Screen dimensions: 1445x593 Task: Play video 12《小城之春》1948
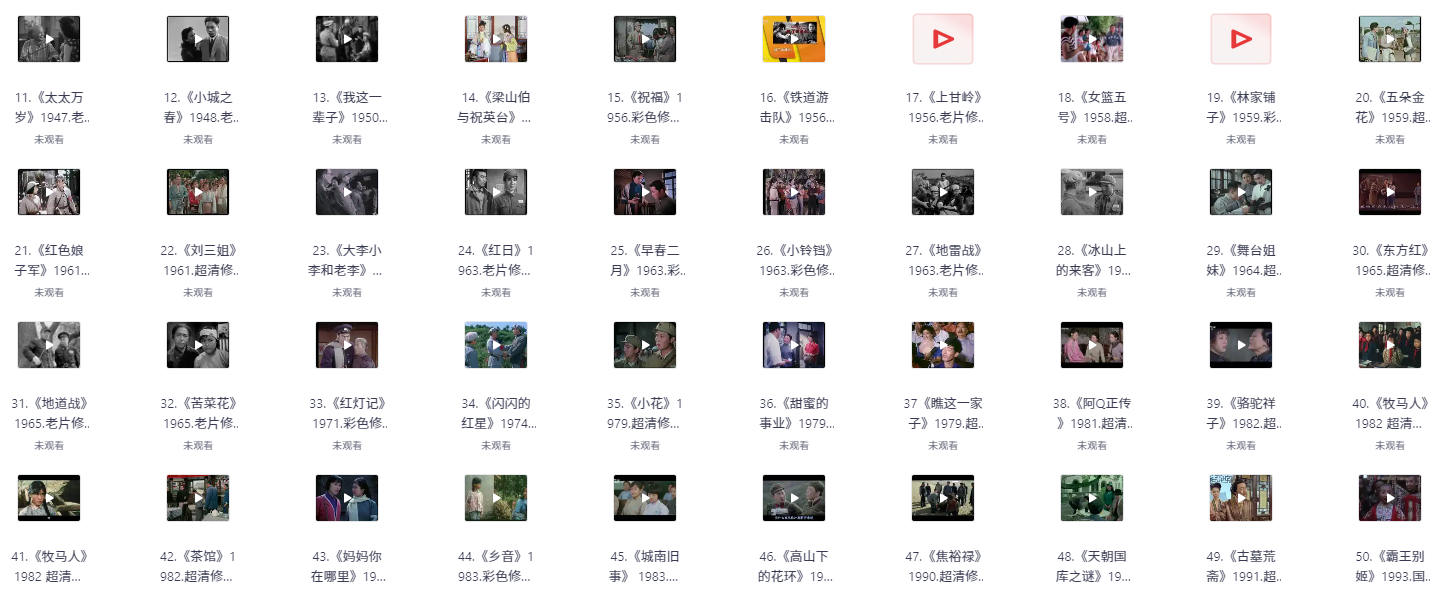198,39
